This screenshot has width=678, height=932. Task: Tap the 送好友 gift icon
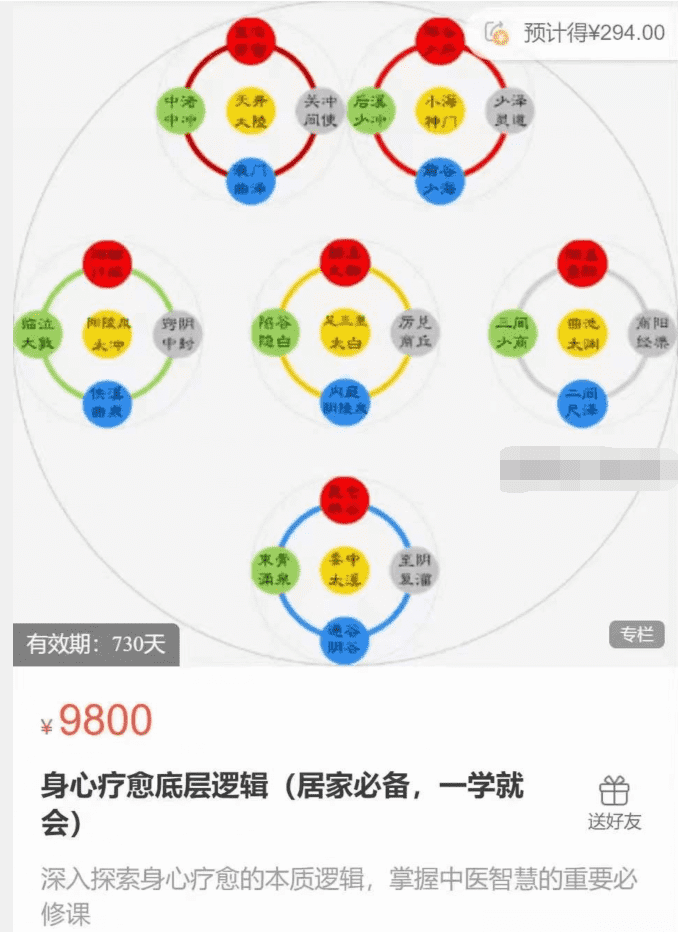pyautogui.click(x=614, y=792)
